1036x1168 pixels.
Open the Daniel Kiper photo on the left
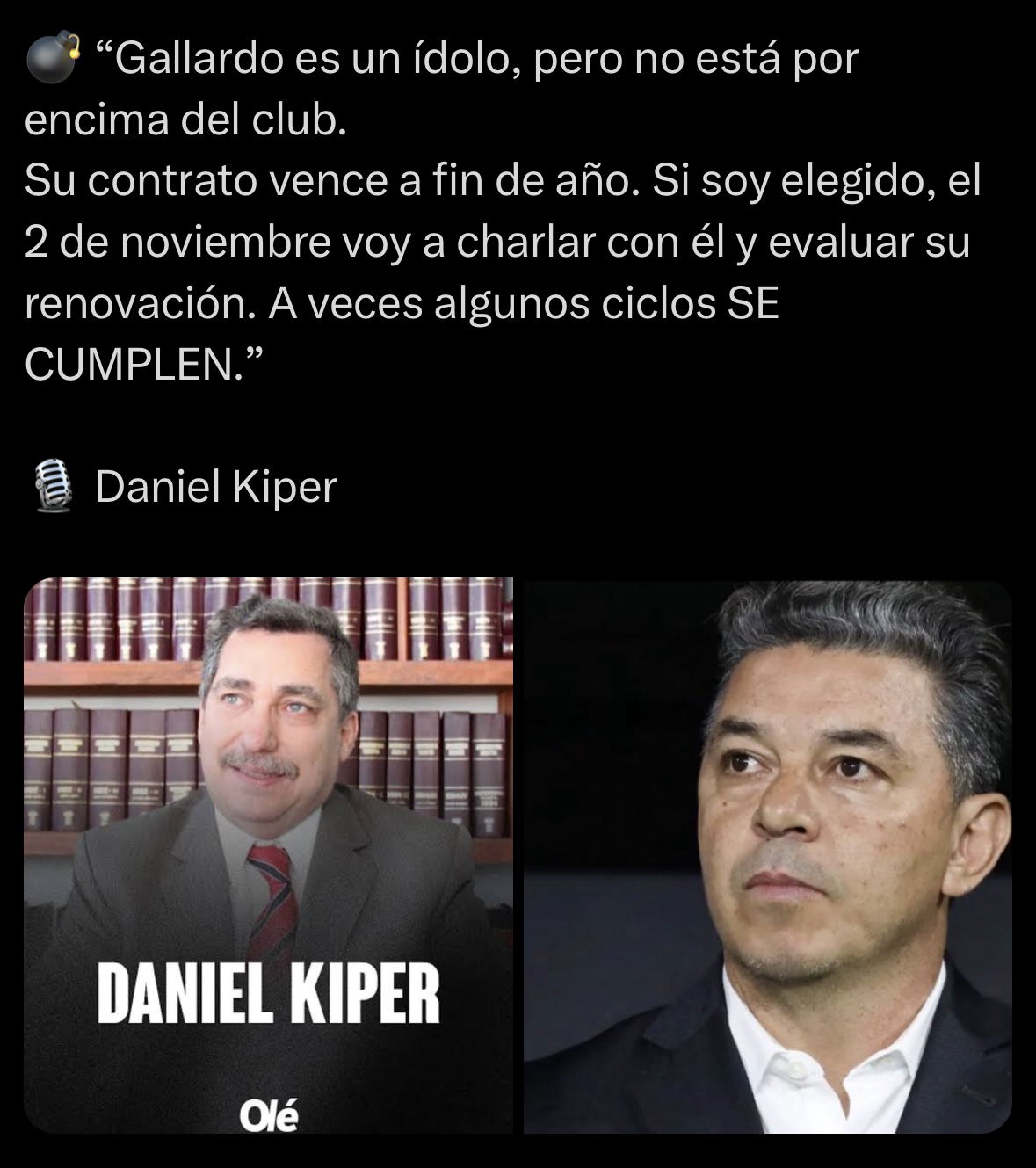(268, 854)
